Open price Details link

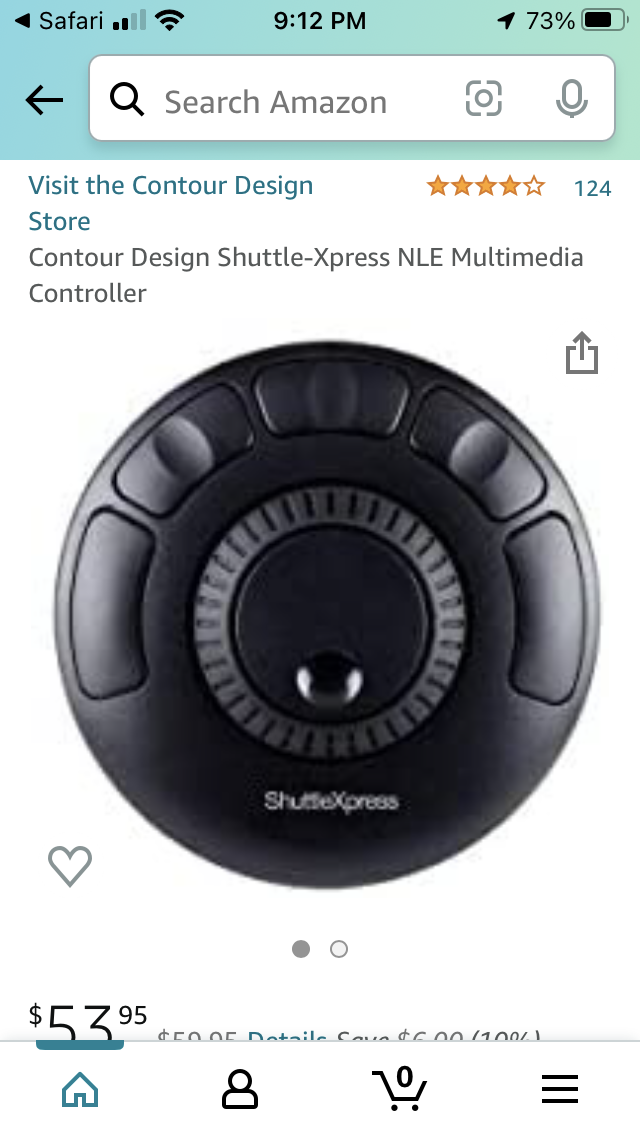[286, 1036]
